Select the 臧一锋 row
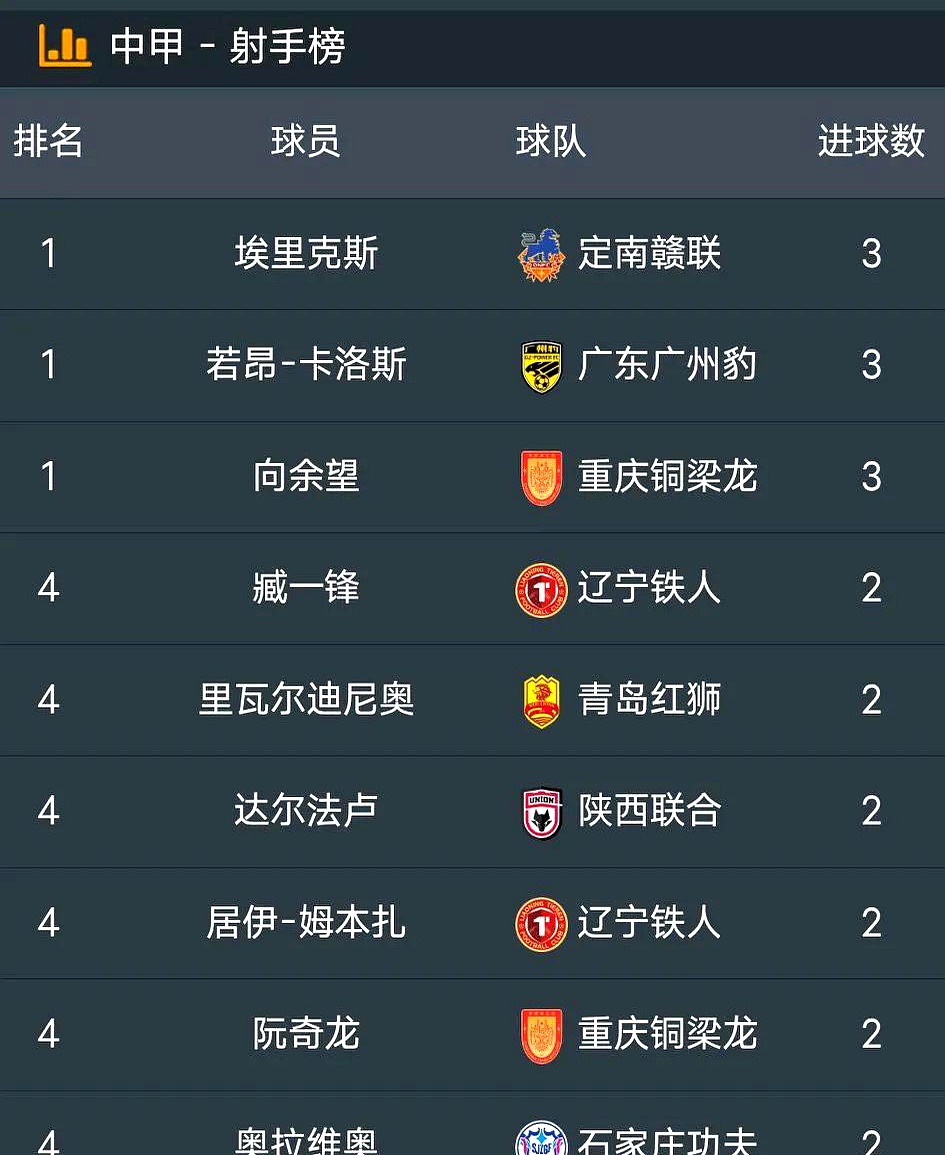This screenshot has width=945, height=1155. [303, 589]
